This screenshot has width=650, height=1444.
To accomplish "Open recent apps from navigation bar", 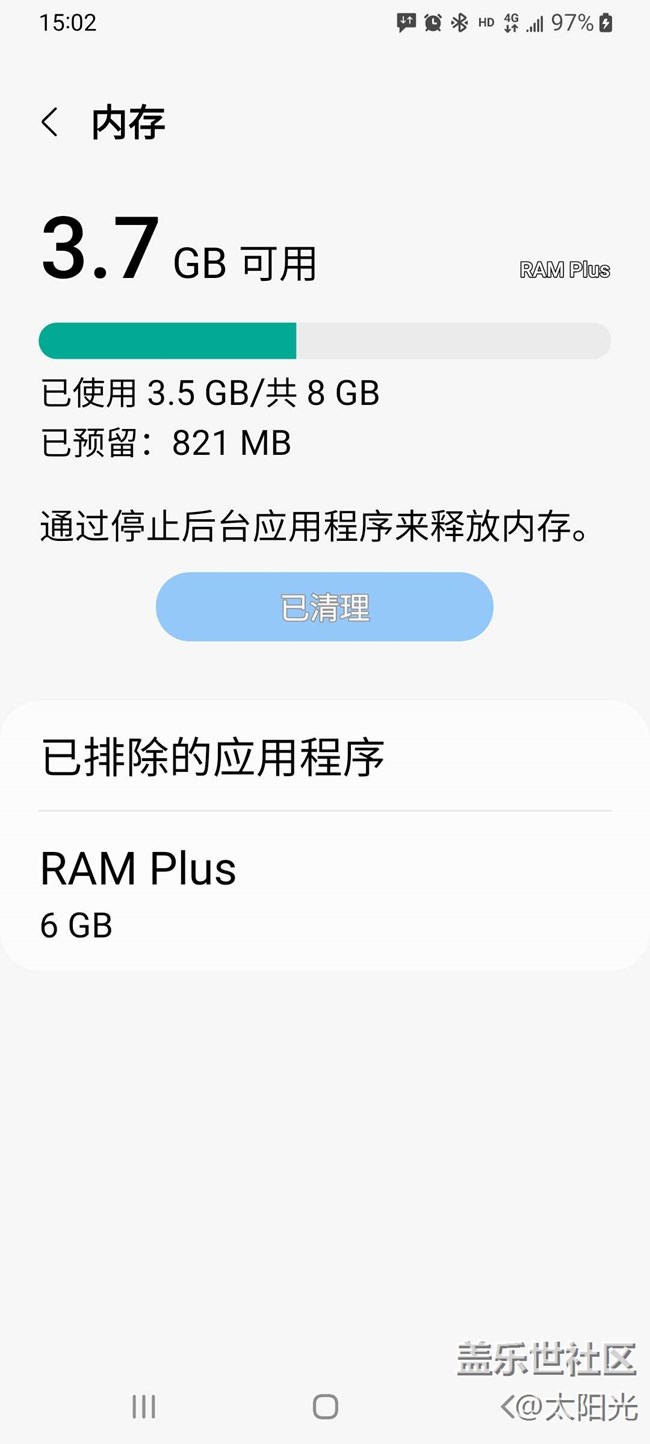I will point(143,1407).
